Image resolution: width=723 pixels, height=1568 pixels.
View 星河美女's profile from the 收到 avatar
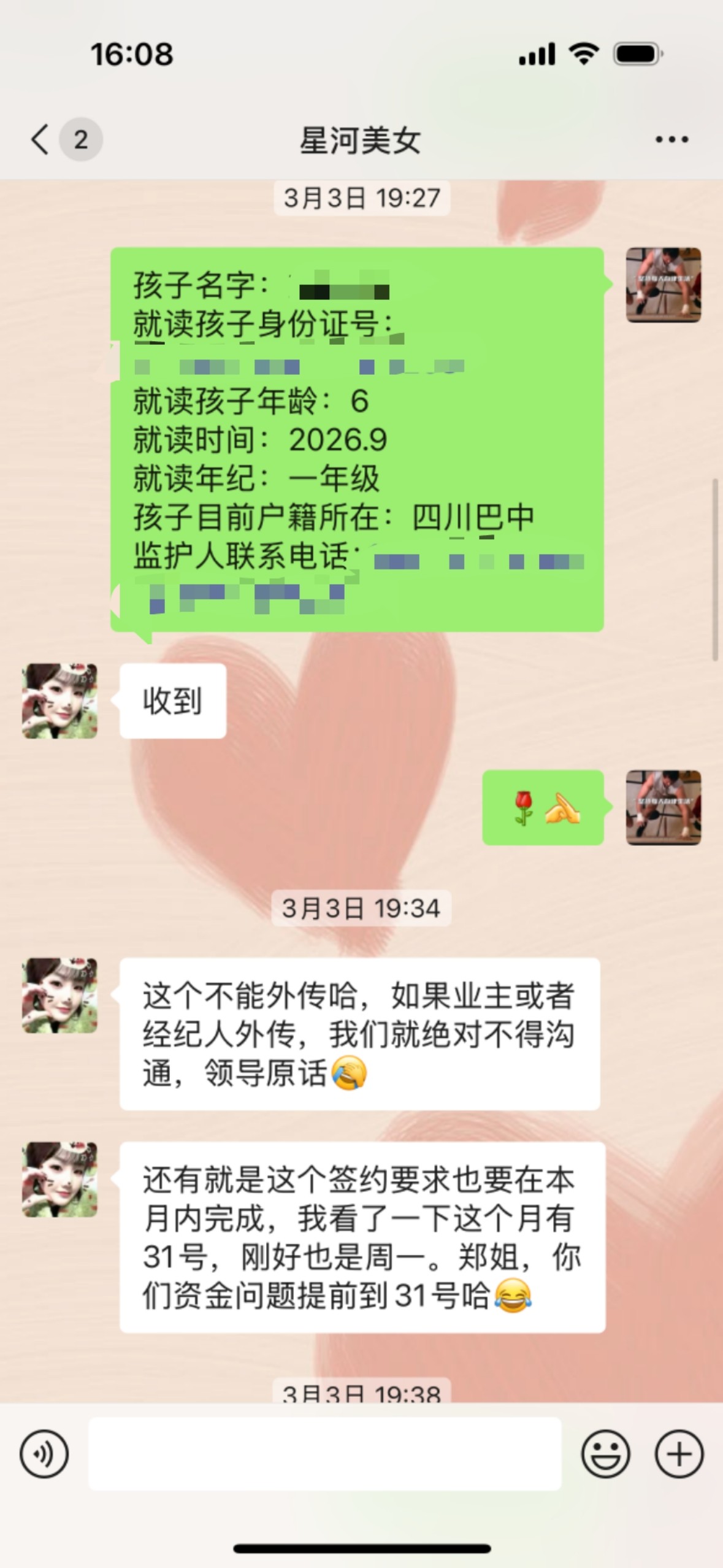coord(60,701)
